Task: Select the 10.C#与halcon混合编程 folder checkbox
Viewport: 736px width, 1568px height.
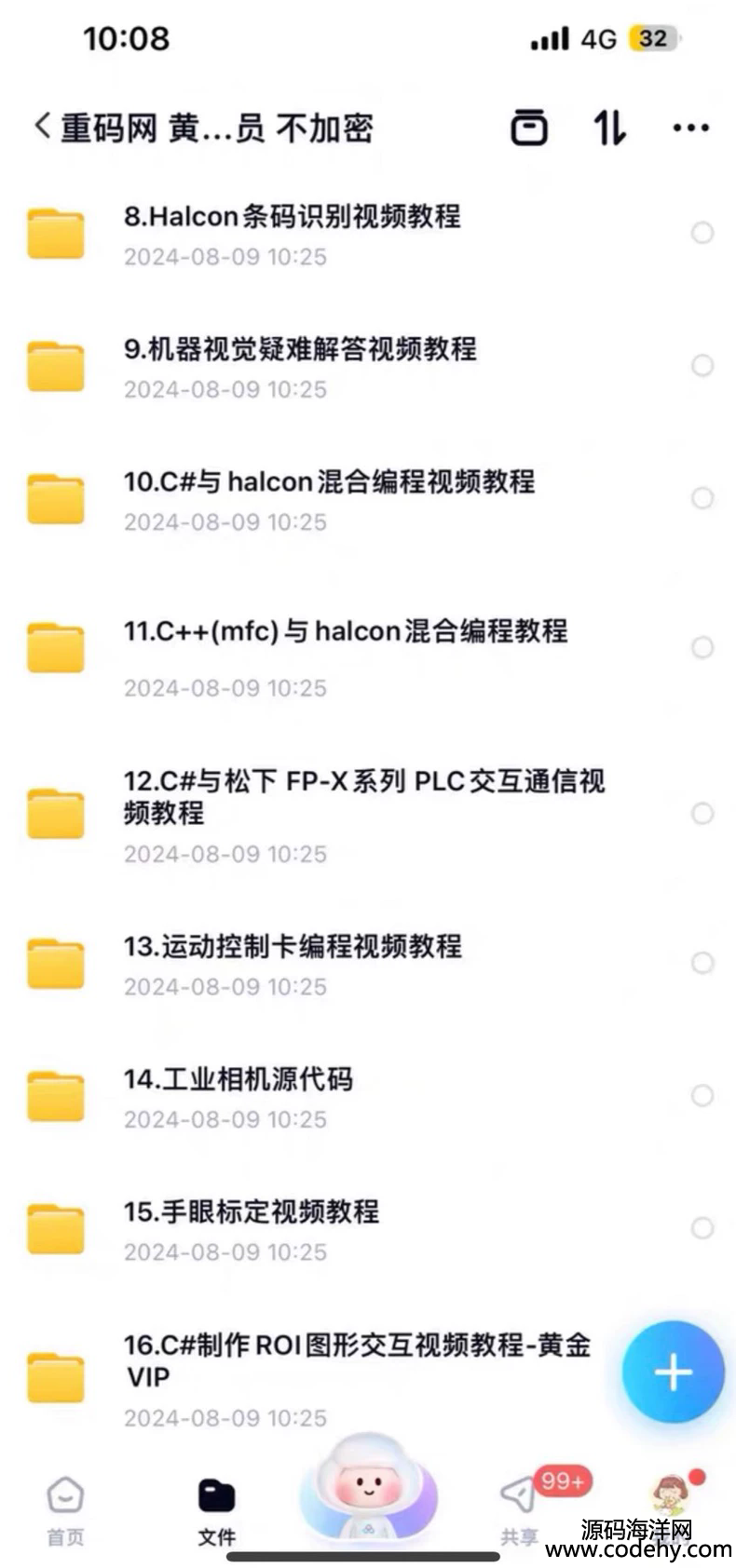Action: (x=702, y=498)
